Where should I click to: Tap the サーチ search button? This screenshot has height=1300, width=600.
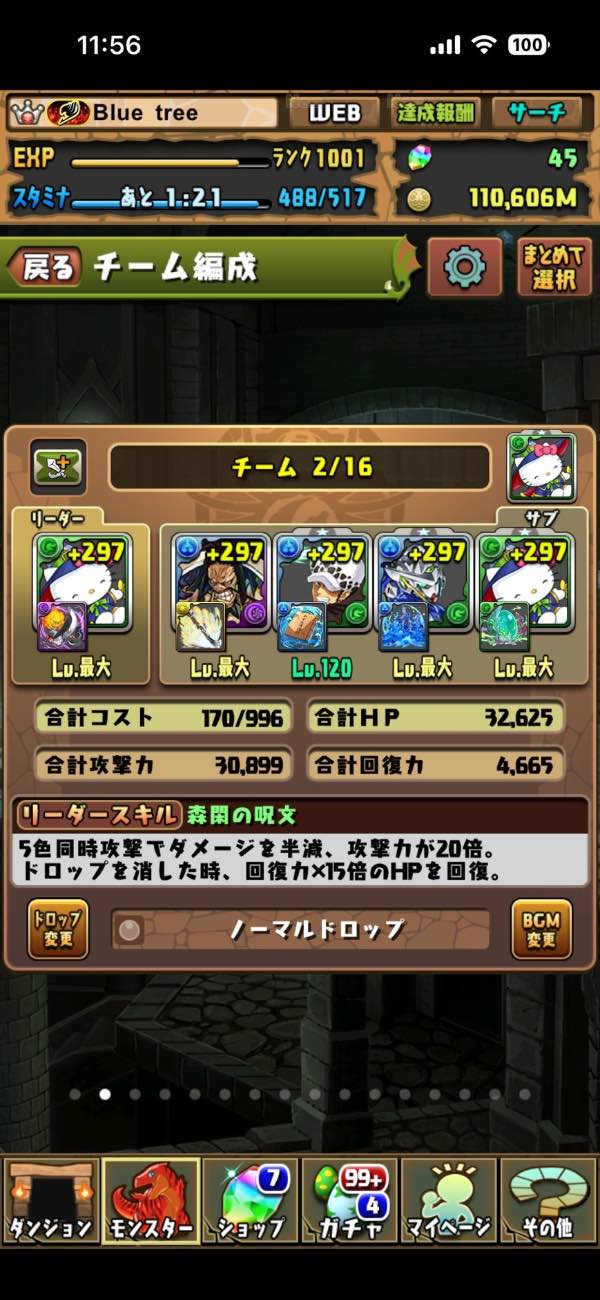click(x=543, y=113)
